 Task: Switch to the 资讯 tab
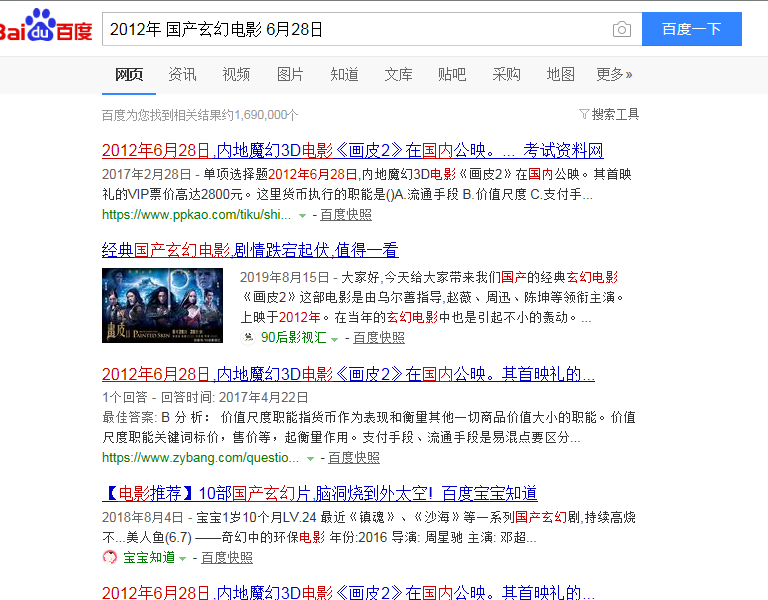point(182,74)
